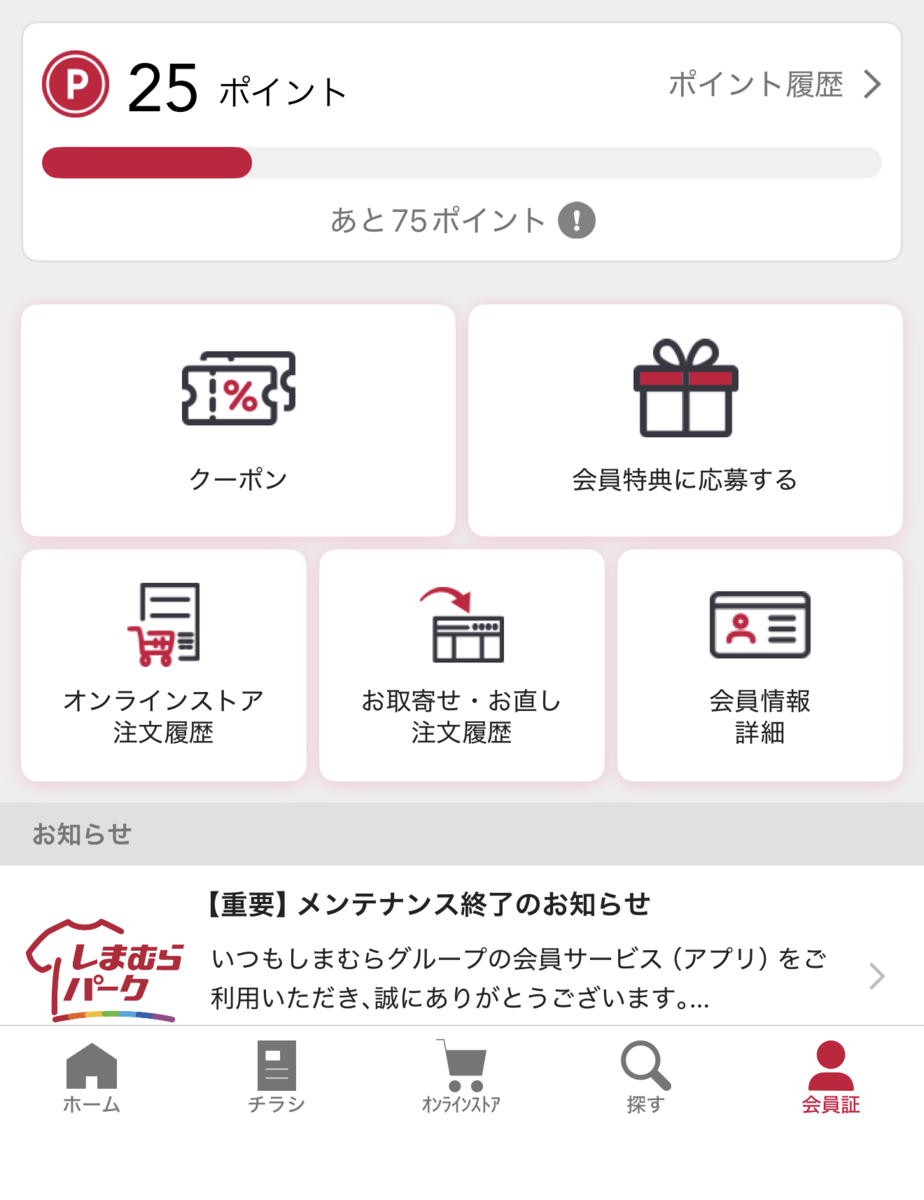Tap the info icon beside あと75ポイント
Viewport: 924px width, 1200px height.
pos(577,220)
